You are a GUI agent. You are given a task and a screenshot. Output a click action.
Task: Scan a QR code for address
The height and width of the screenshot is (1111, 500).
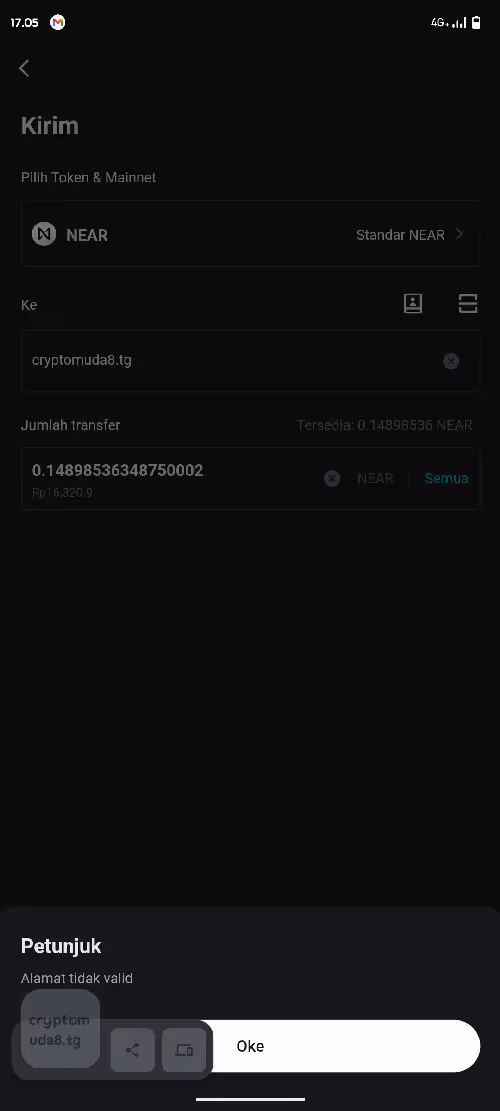coord(467,303)
